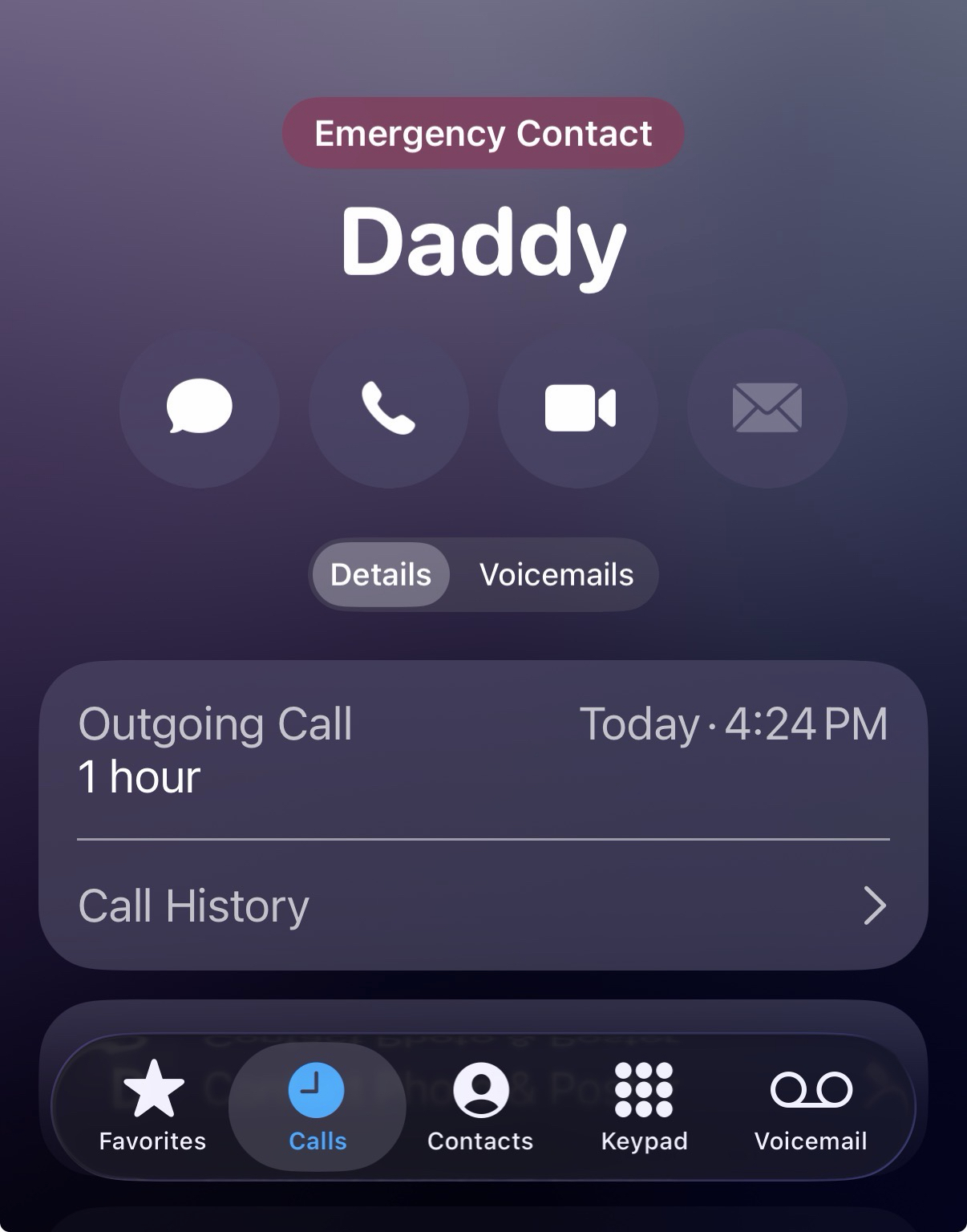Switch to the Contacts tab

pyautogui.click(x=480, y=1105)
